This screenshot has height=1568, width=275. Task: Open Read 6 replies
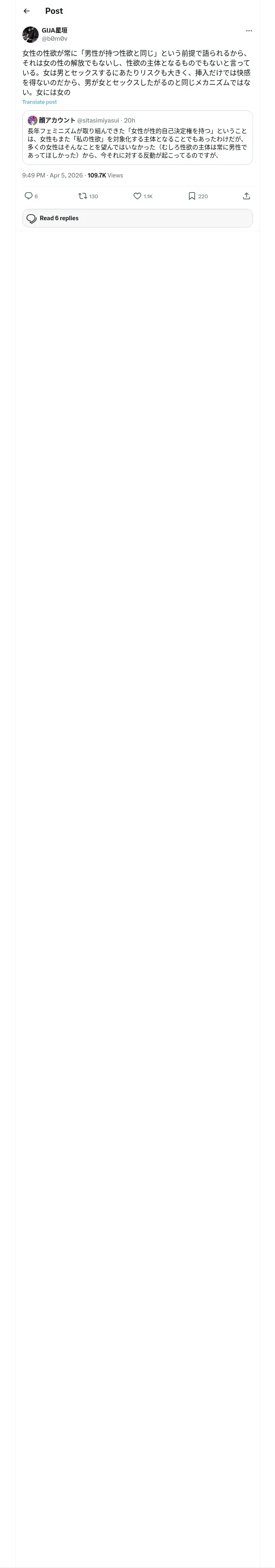(x=137, y=219)
